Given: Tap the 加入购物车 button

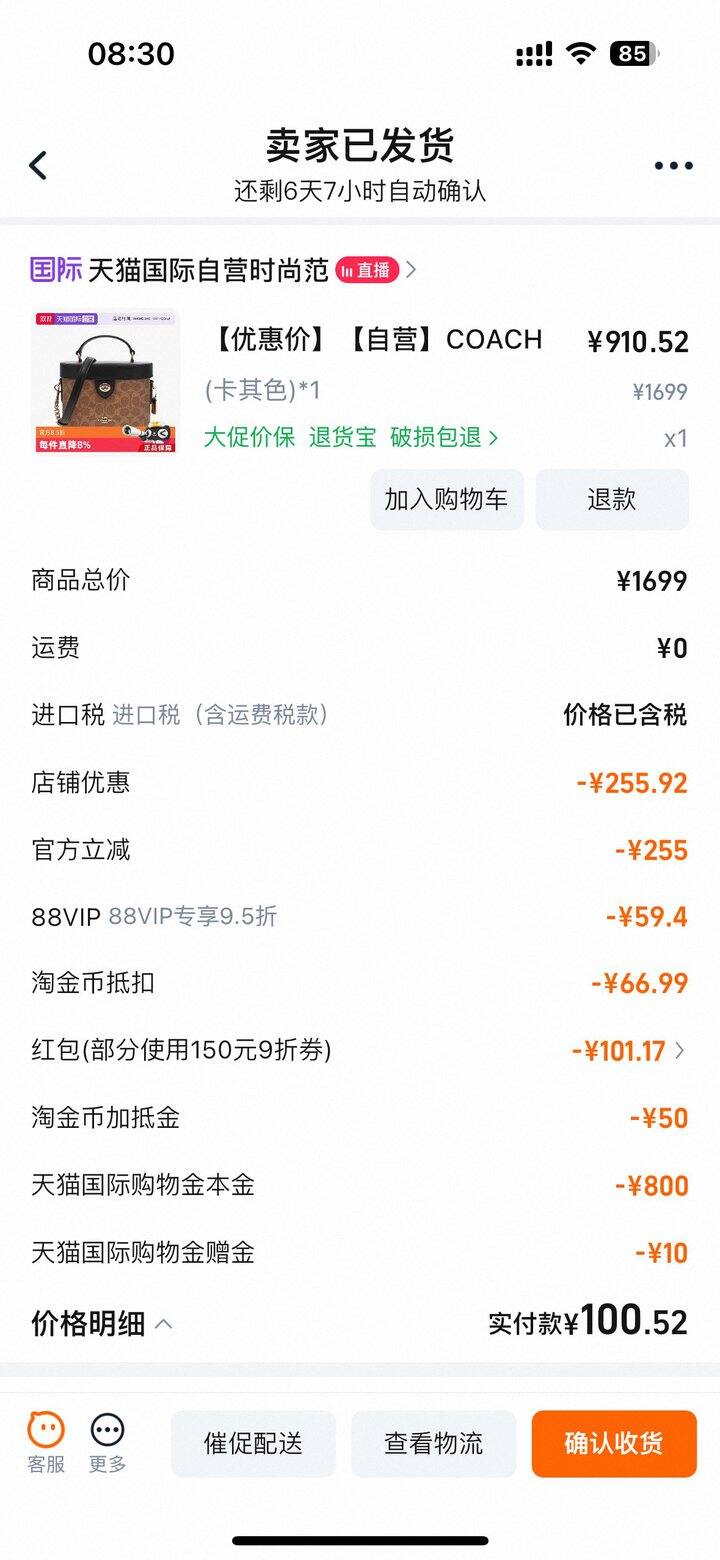Looking at the screenshot, I should 446,499.
